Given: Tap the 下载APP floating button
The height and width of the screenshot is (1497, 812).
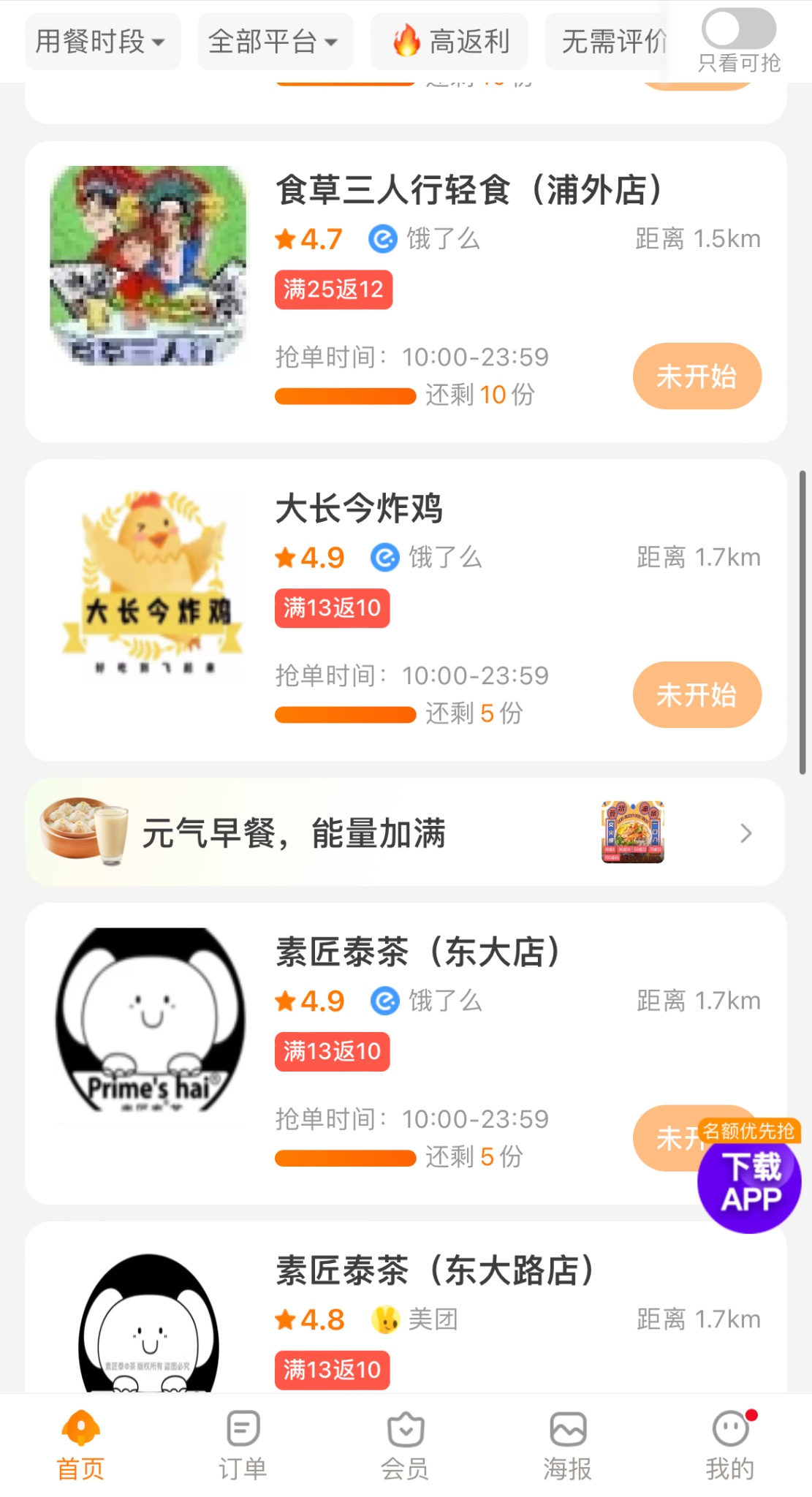Looking at the screenshot, I should [x=749, y=1182].
